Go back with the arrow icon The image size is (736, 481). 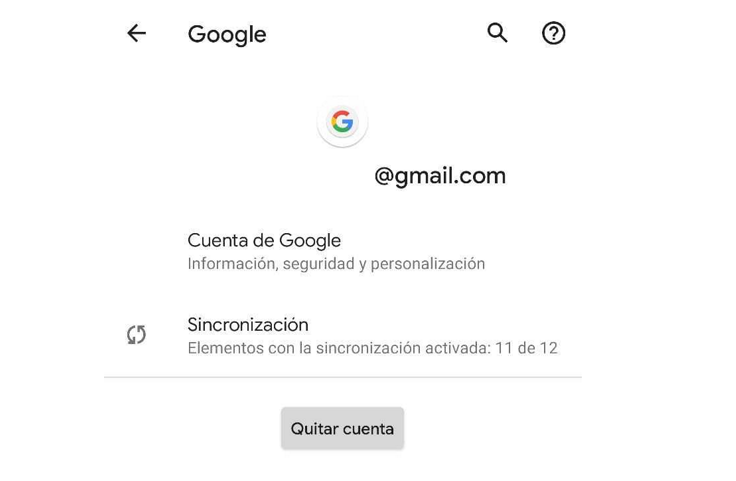[x=137, y=33]
